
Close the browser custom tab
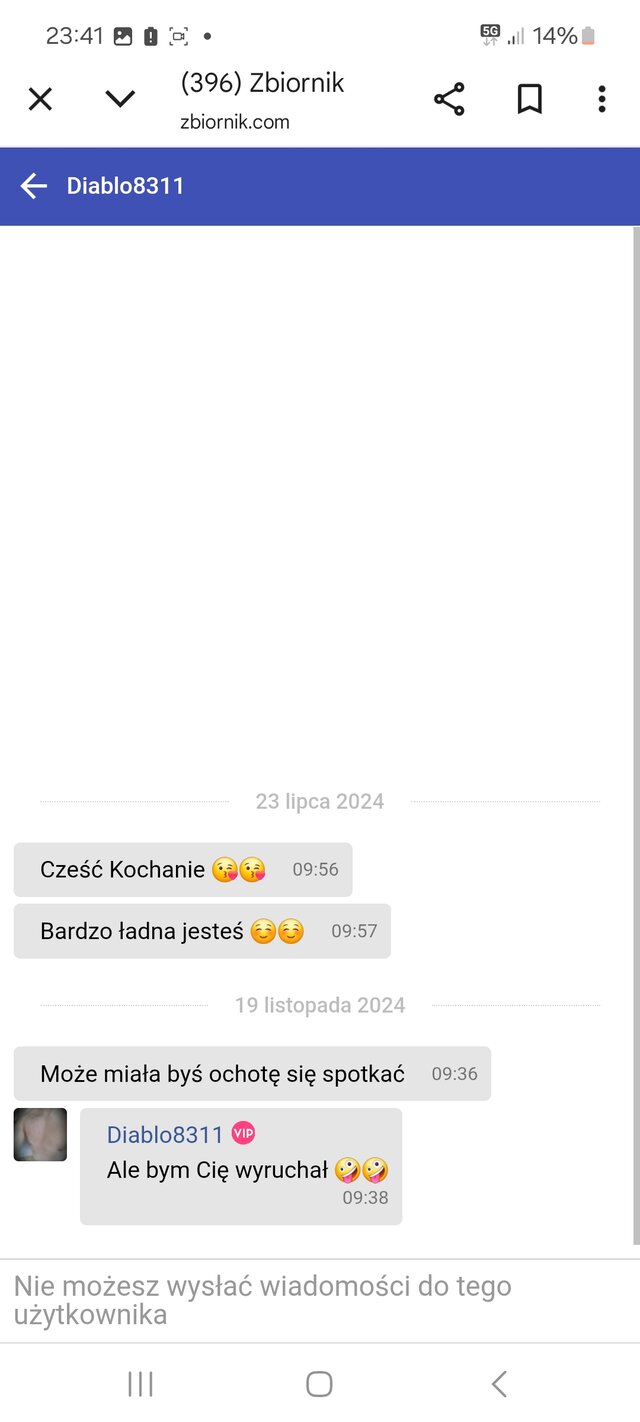coord(40,99)
